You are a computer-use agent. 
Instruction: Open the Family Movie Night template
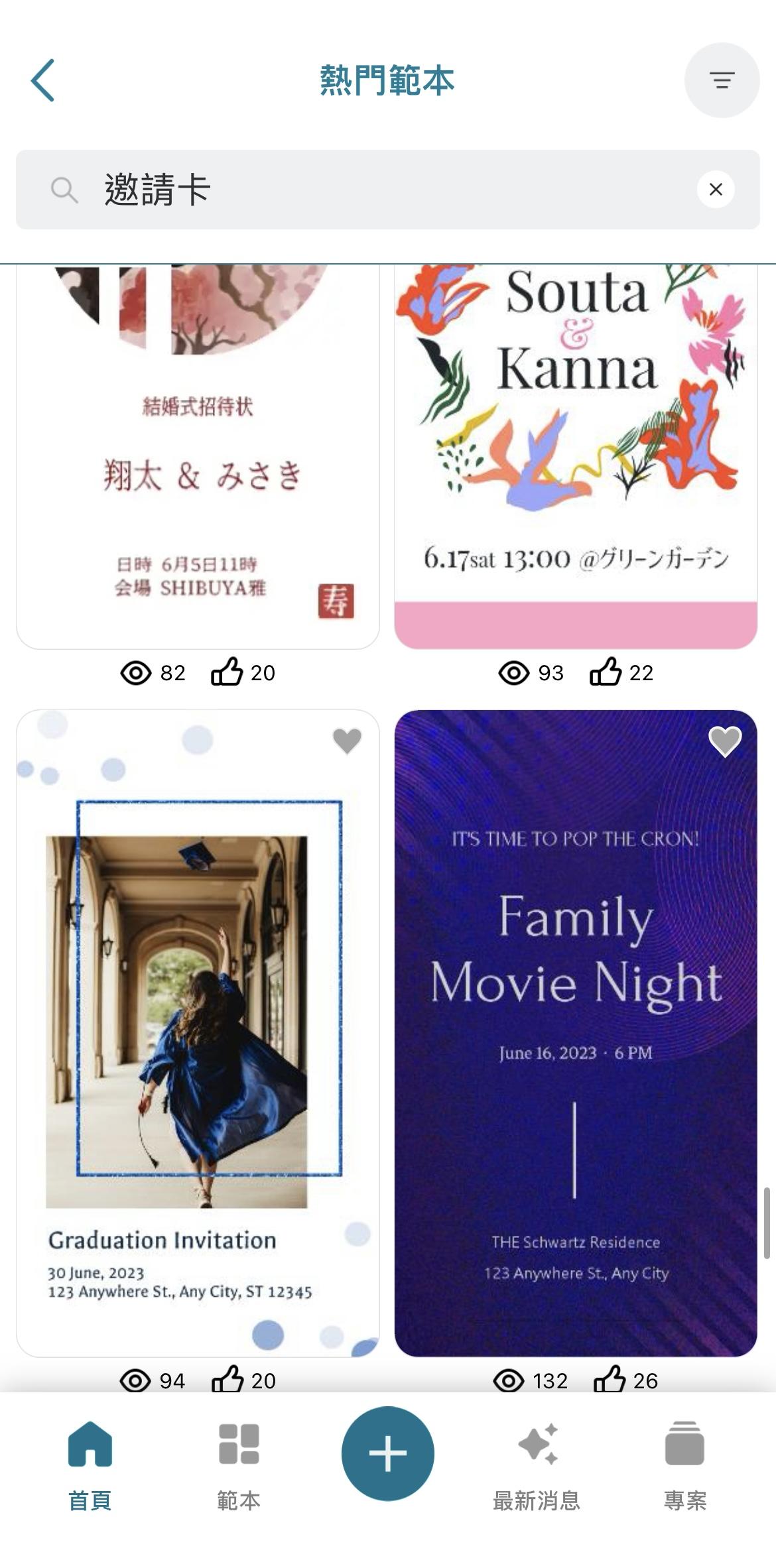(x=576, y=1034)
